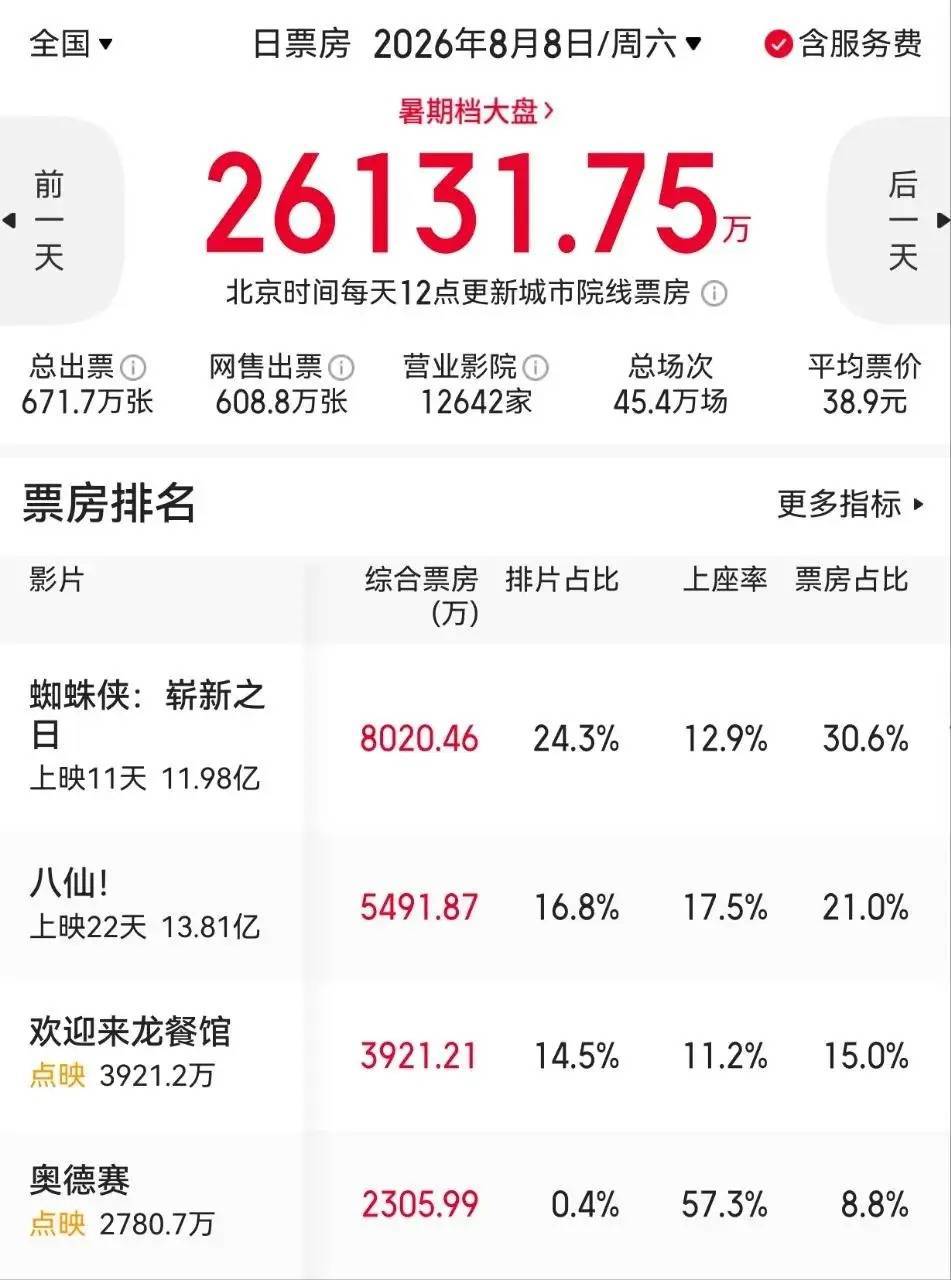Open the 蜘蛛侠：崭新之日 movie row
Image resolution: width=951 pixels, height=1280 pixels.
coord(475,737)
